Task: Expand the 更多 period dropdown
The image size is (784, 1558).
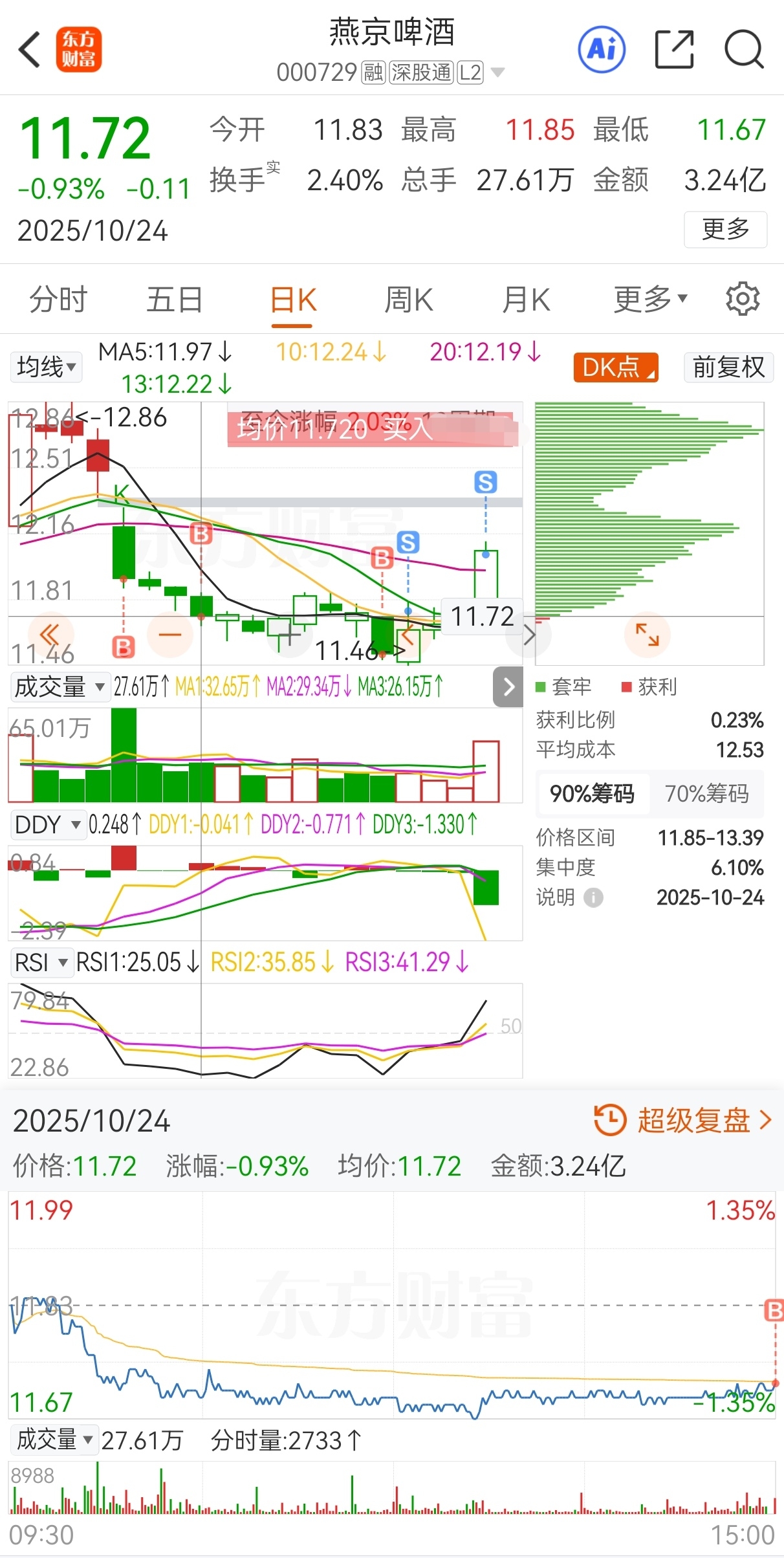Action: click(650, 300)
